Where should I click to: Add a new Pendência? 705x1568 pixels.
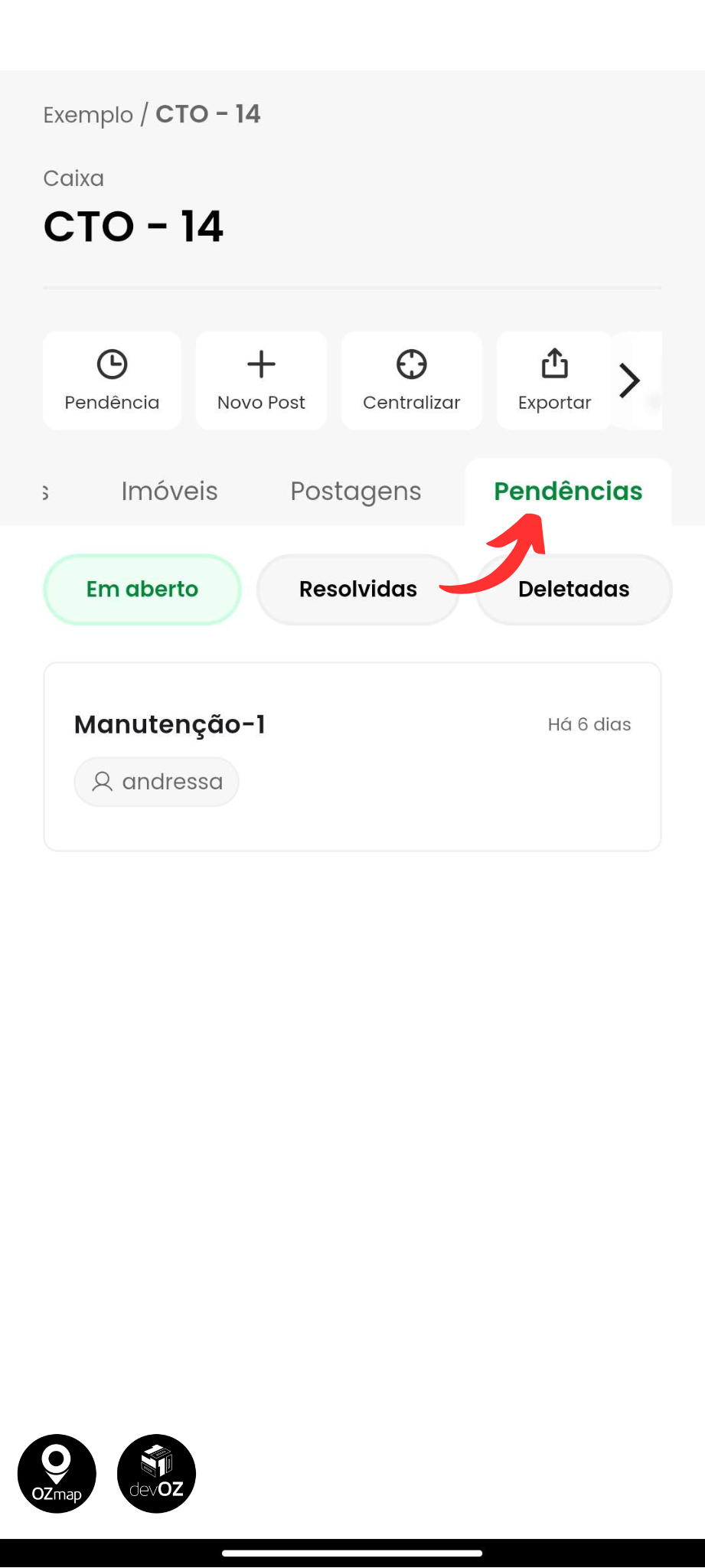pos(112,381)
